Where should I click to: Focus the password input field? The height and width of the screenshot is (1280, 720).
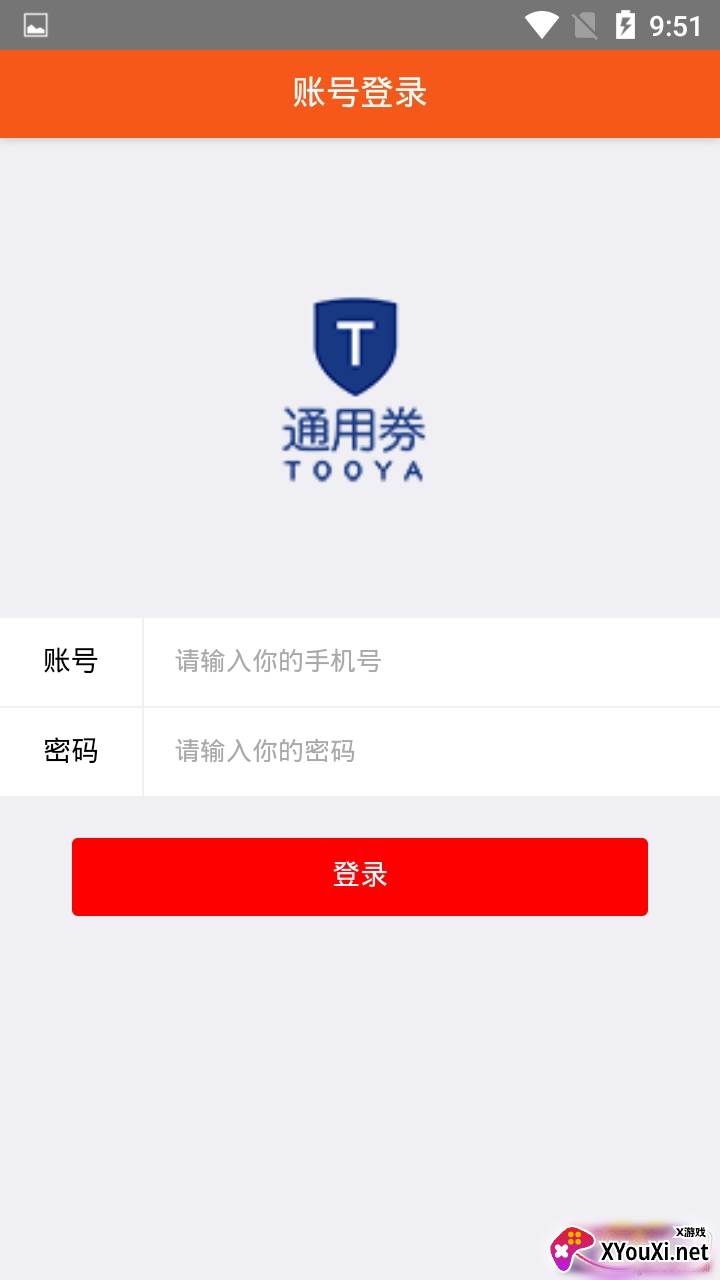(x=430, y=751)
